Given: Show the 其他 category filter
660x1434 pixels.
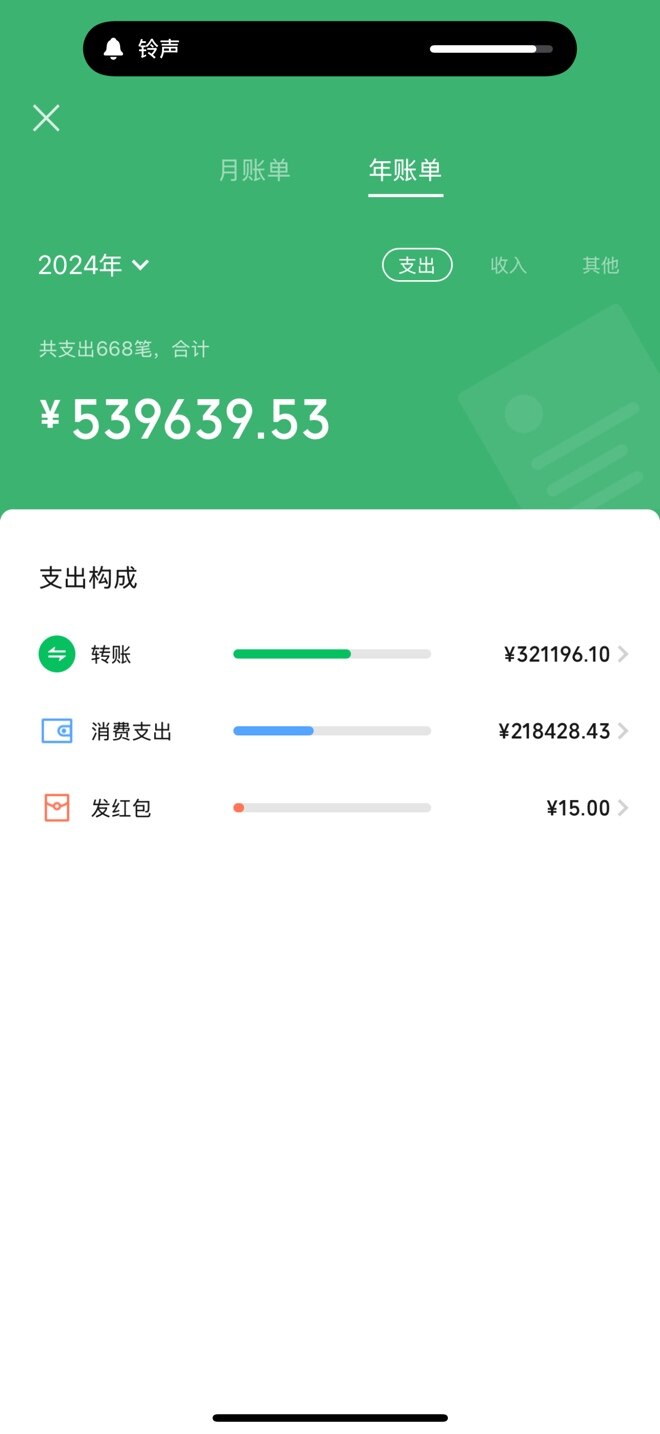Looking at the screenshot, I should 601,265.
